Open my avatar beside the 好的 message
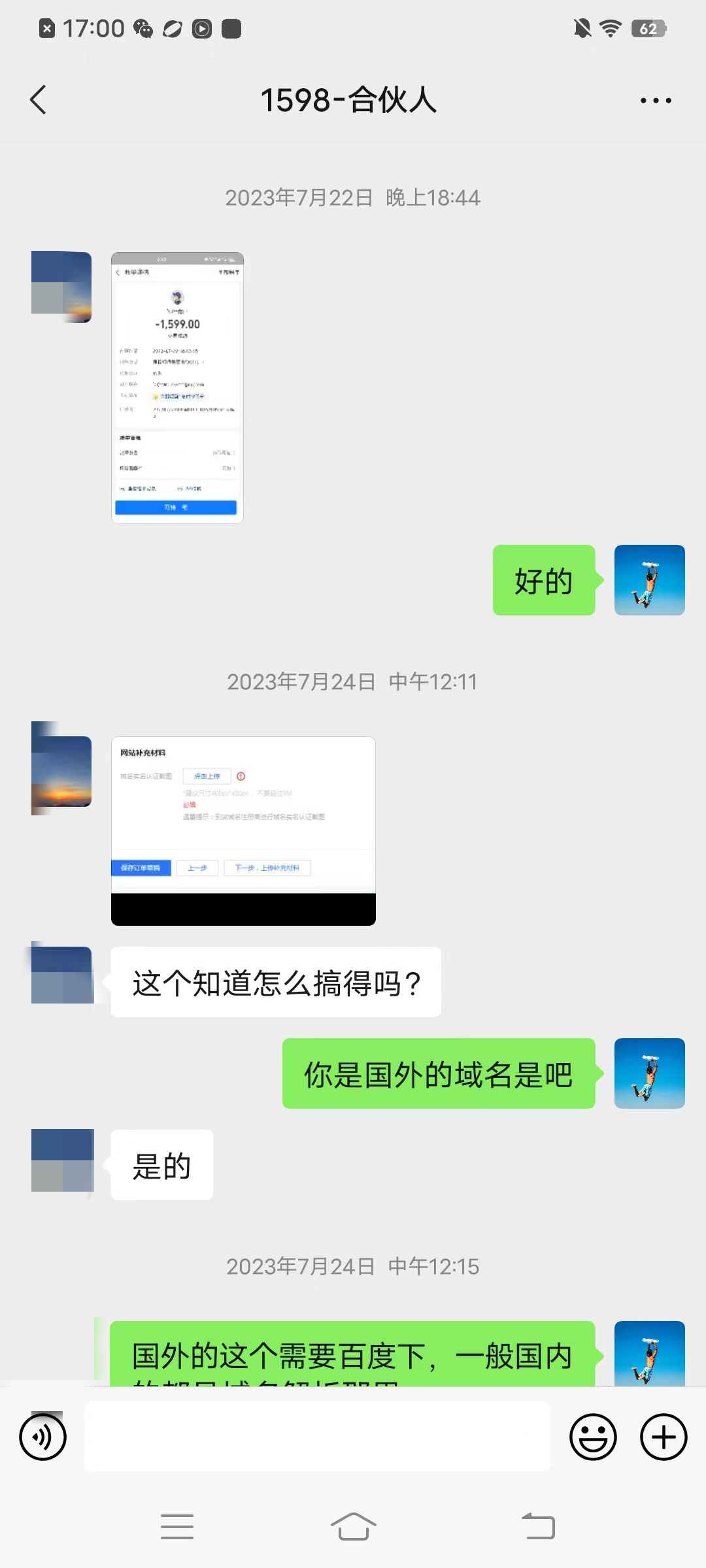Viewport: 706px width, 1568px height. coord(649,580)
